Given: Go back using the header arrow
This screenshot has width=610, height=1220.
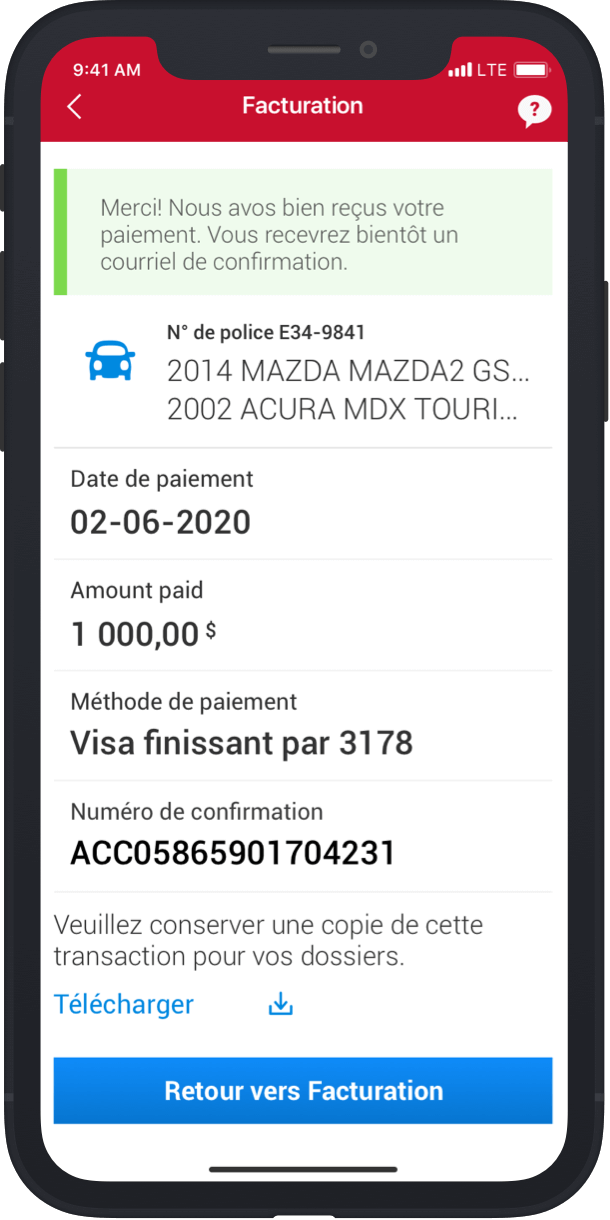Looking at the screenshot, I should click(x=74, y=107).
